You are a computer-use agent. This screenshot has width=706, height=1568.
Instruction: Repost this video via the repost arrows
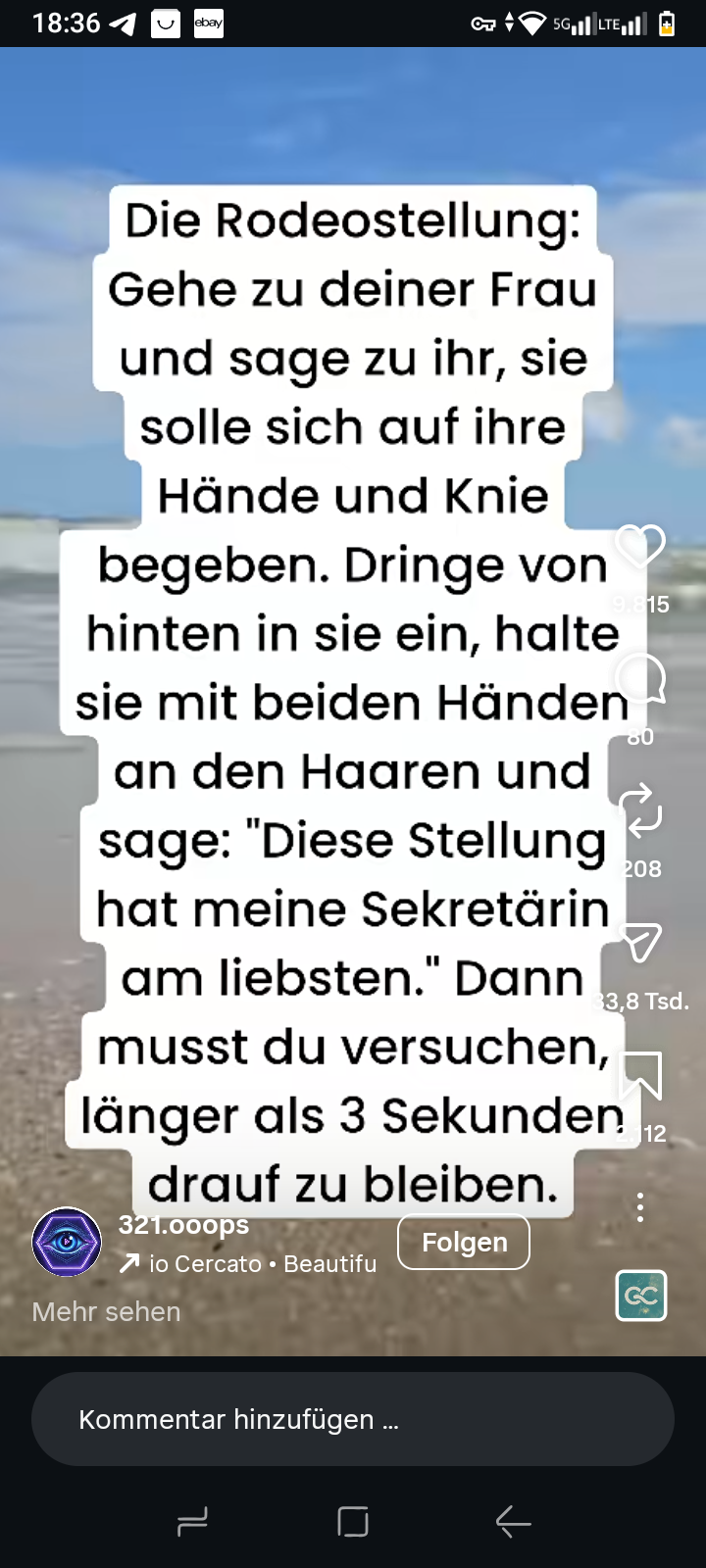[640, 811]
